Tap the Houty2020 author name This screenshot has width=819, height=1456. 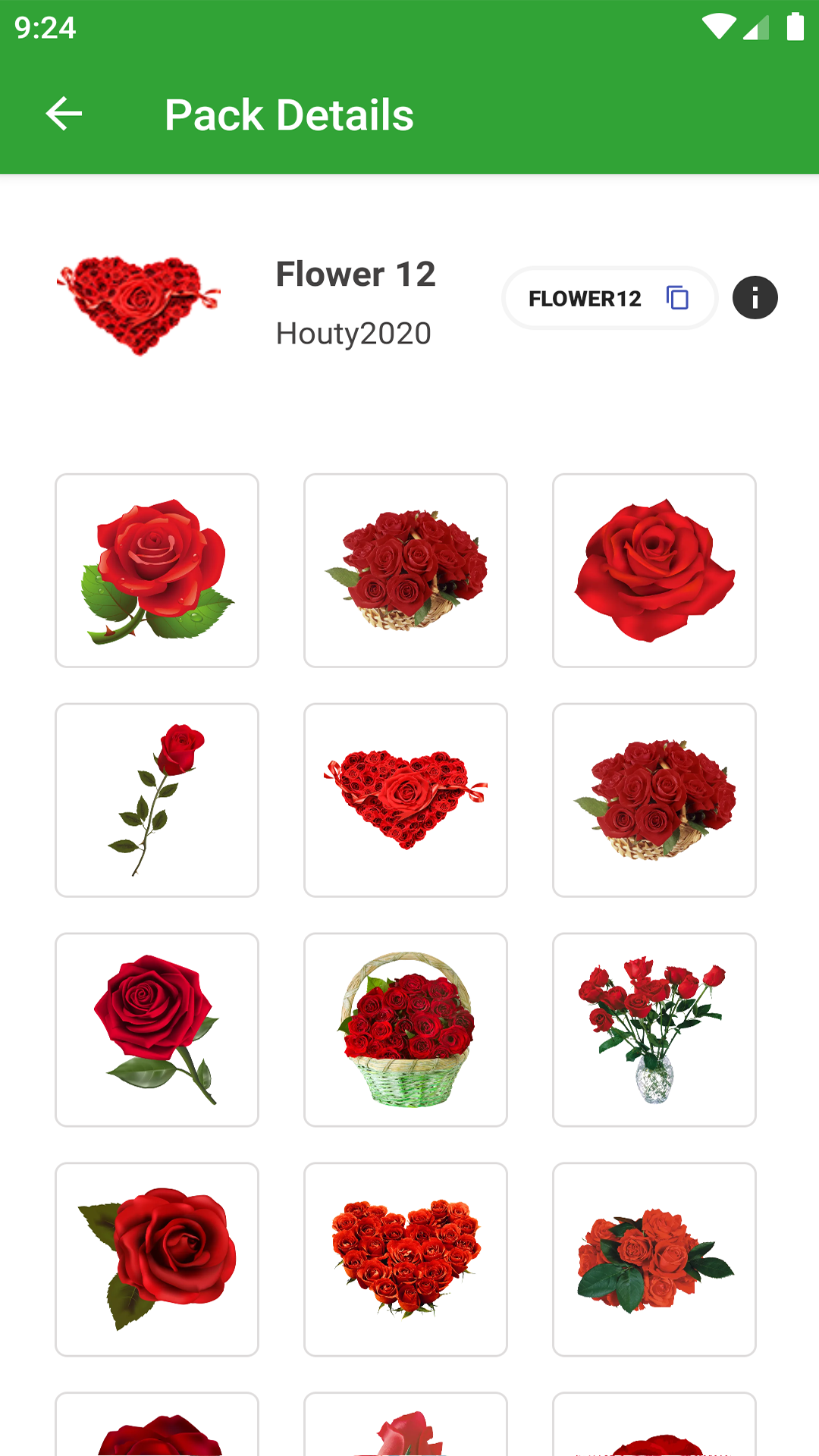(353, 334)
